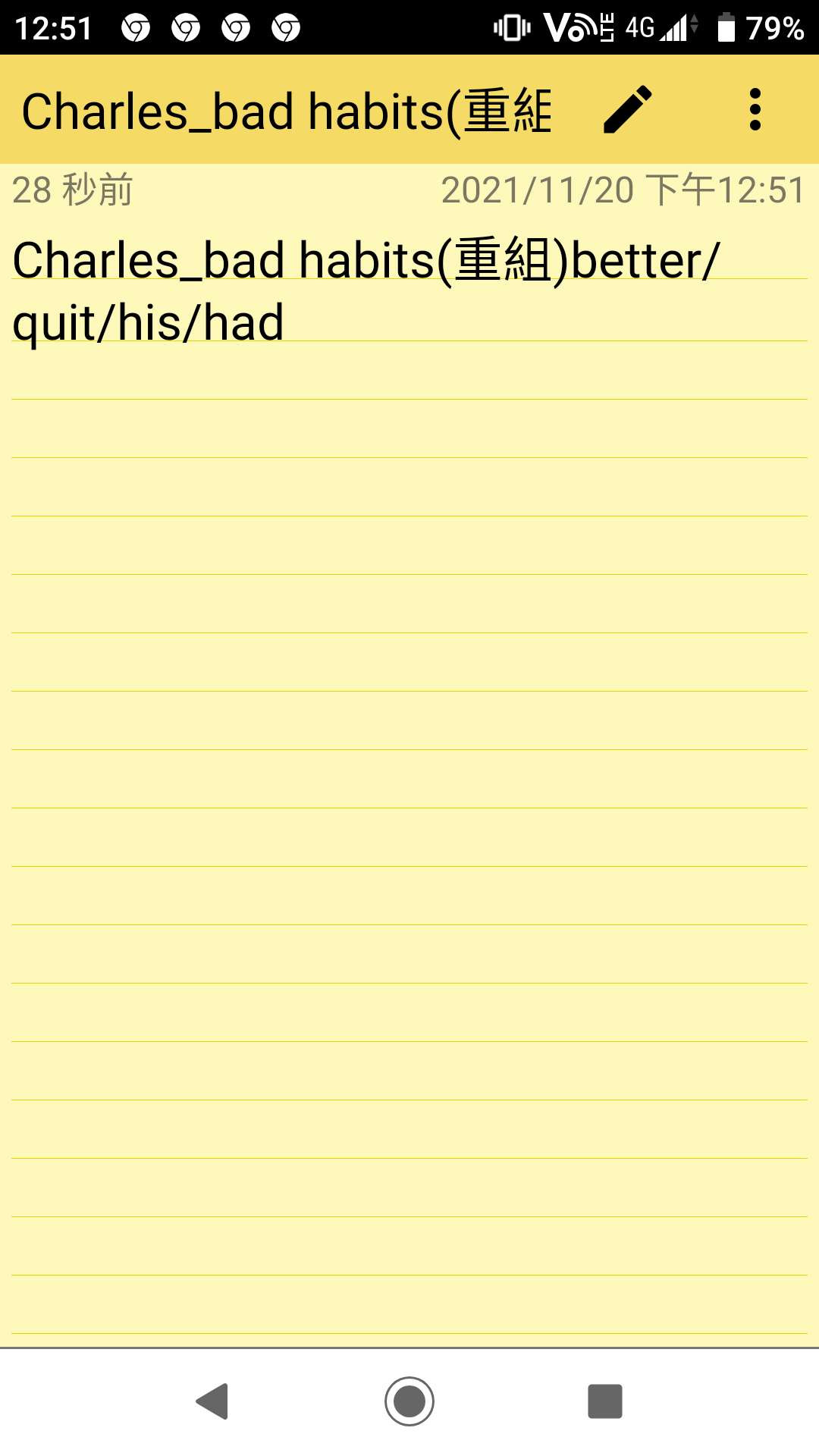Open the recent apps view
819x1456 pixels.
tap(605, 1401)
